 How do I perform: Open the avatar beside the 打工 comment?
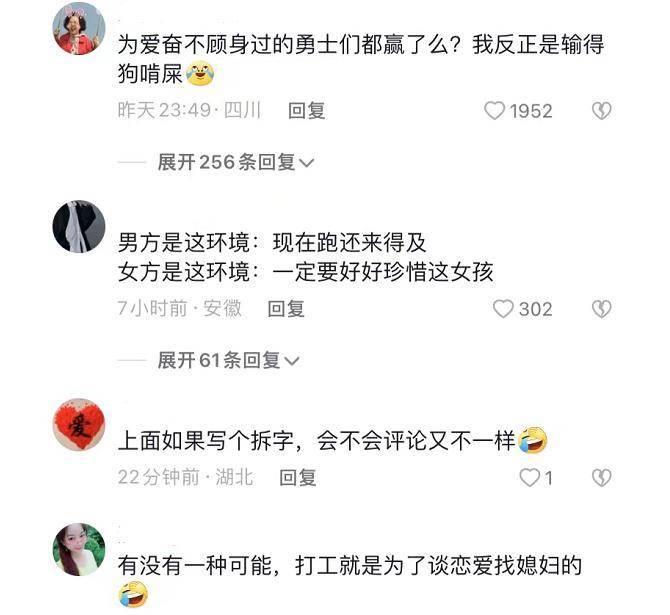(x=79, y=549)
